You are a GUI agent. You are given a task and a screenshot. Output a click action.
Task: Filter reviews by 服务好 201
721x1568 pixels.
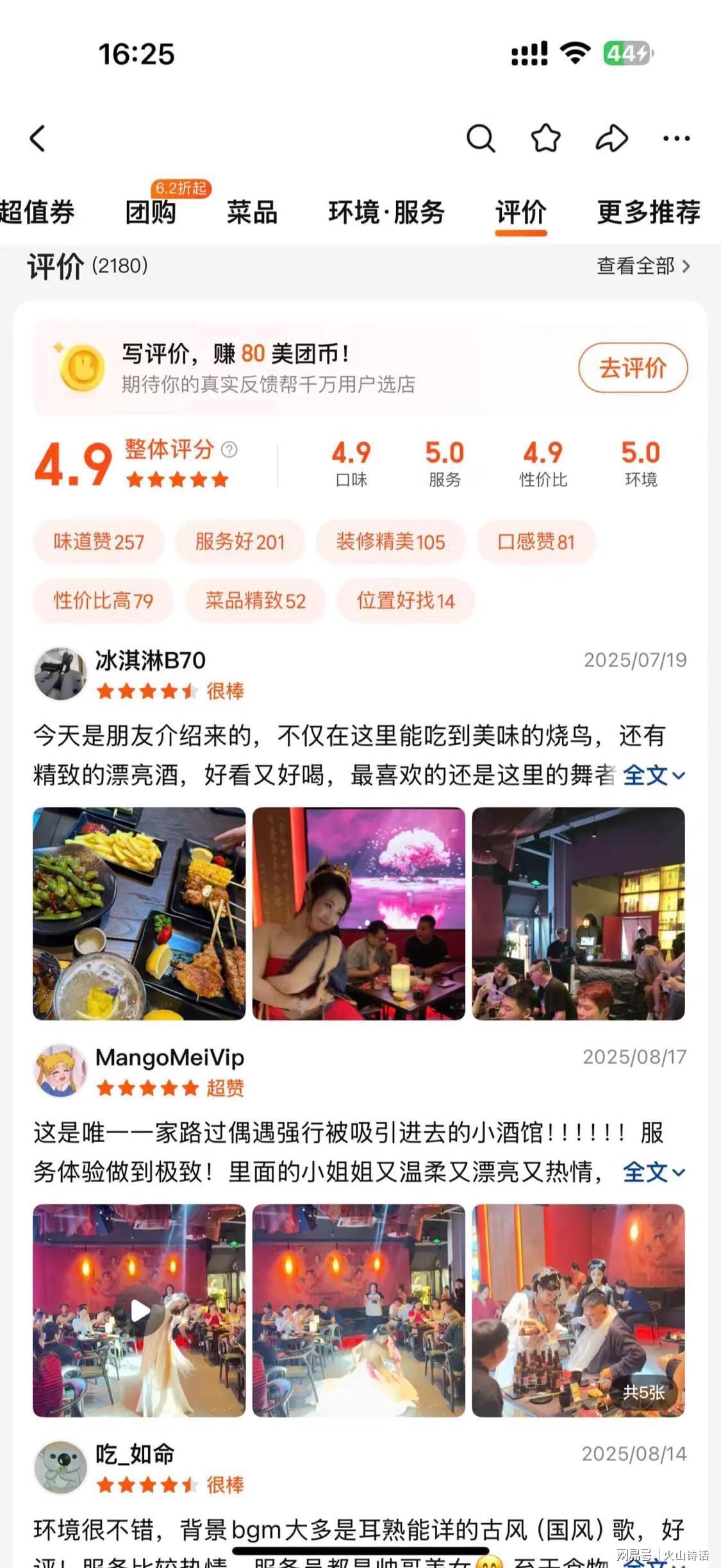coord(240,542)
